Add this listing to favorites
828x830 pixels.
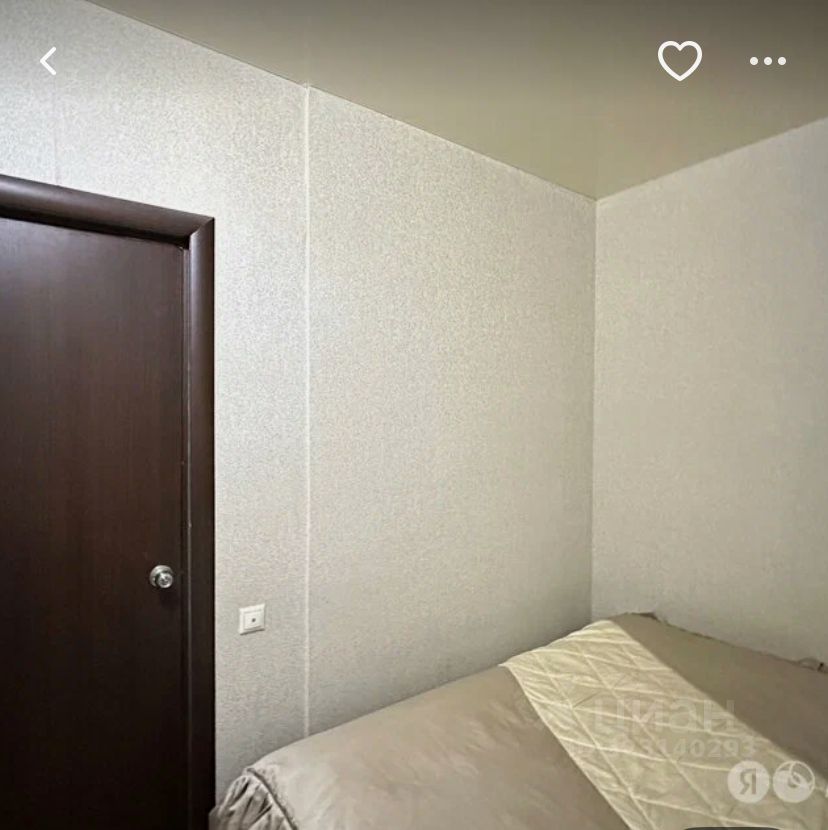679,61
